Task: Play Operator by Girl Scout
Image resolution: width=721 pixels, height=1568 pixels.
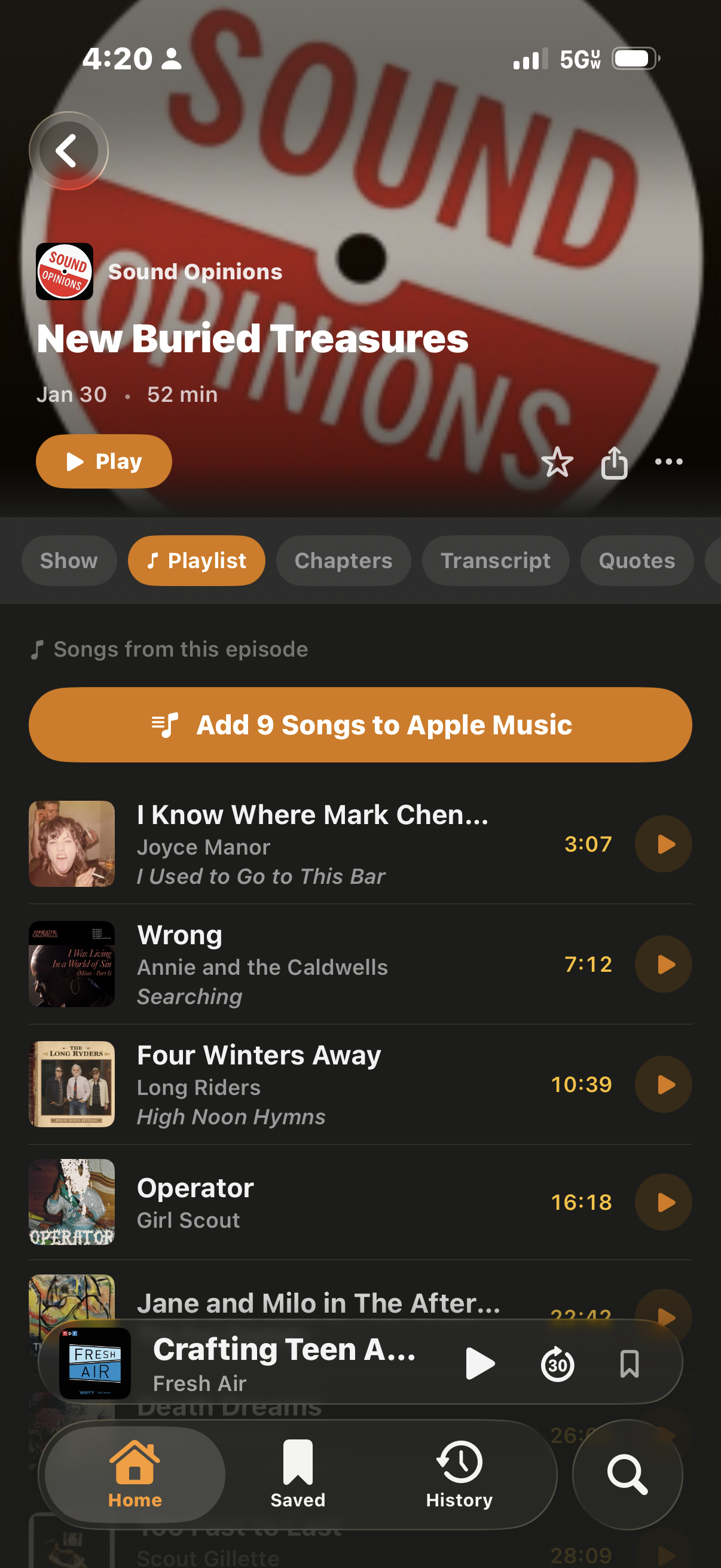Action: pos(662,1202)
